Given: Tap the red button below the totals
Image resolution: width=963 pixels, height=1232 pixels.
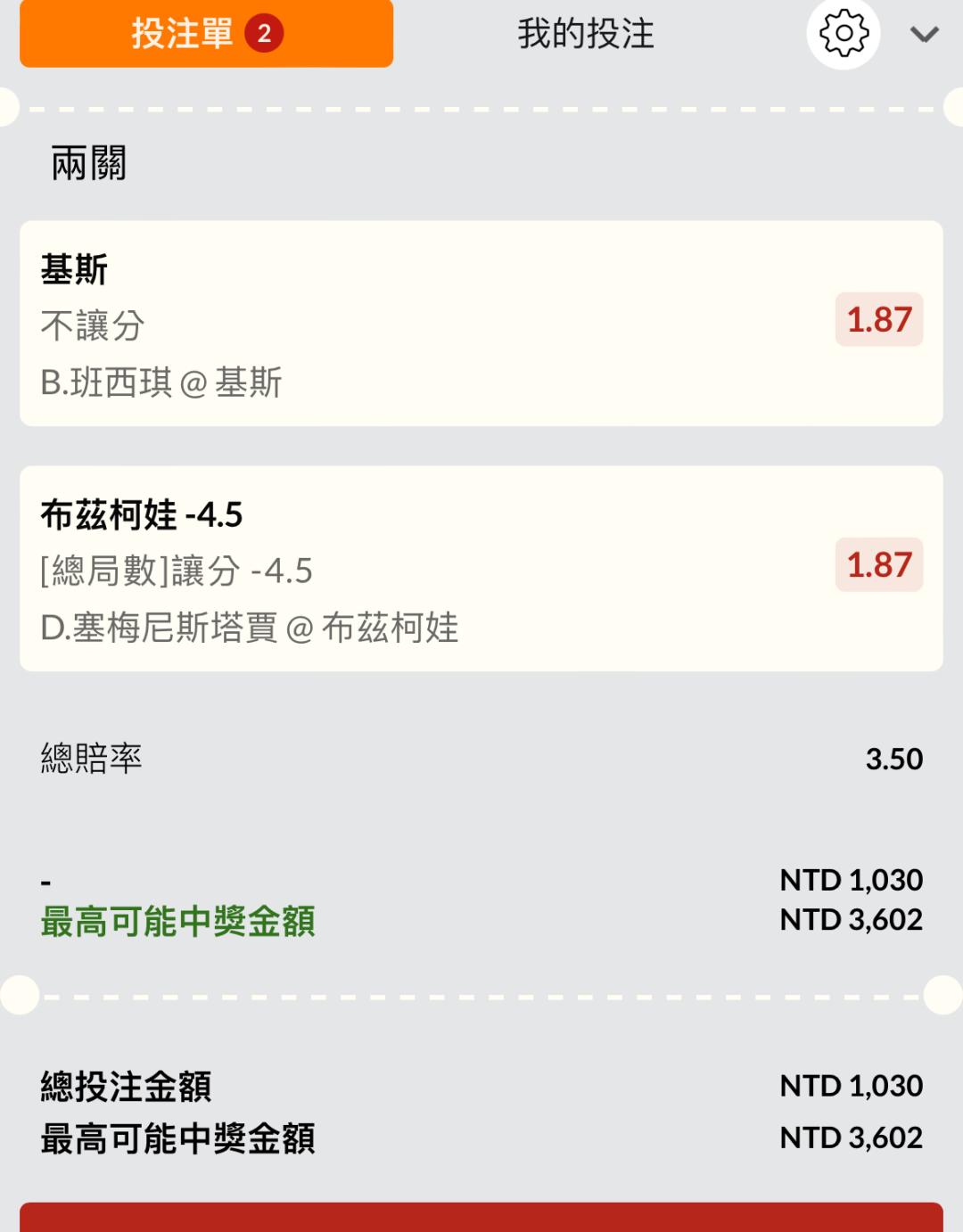Looking at the screenshot, I should [481, 1218].
